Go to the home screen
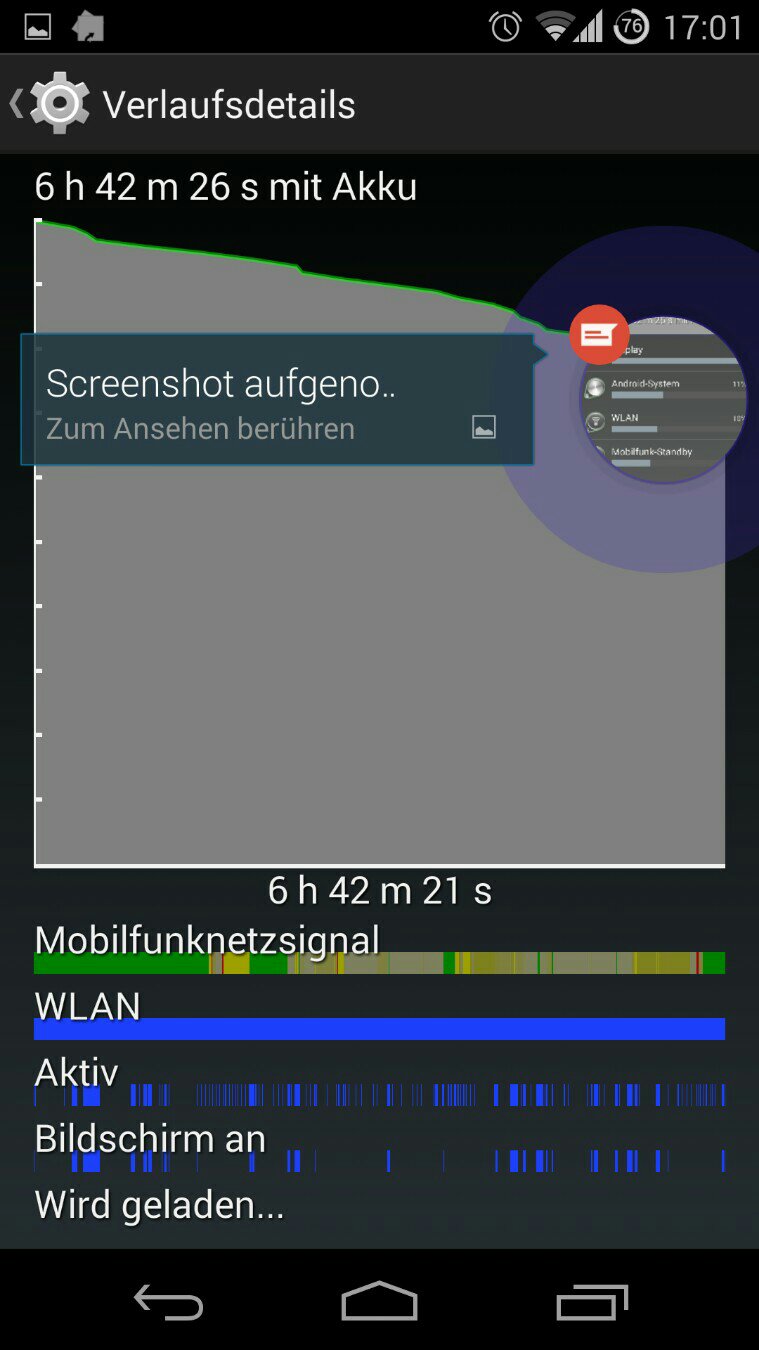759x1350 pixels. pos(379,1302)
